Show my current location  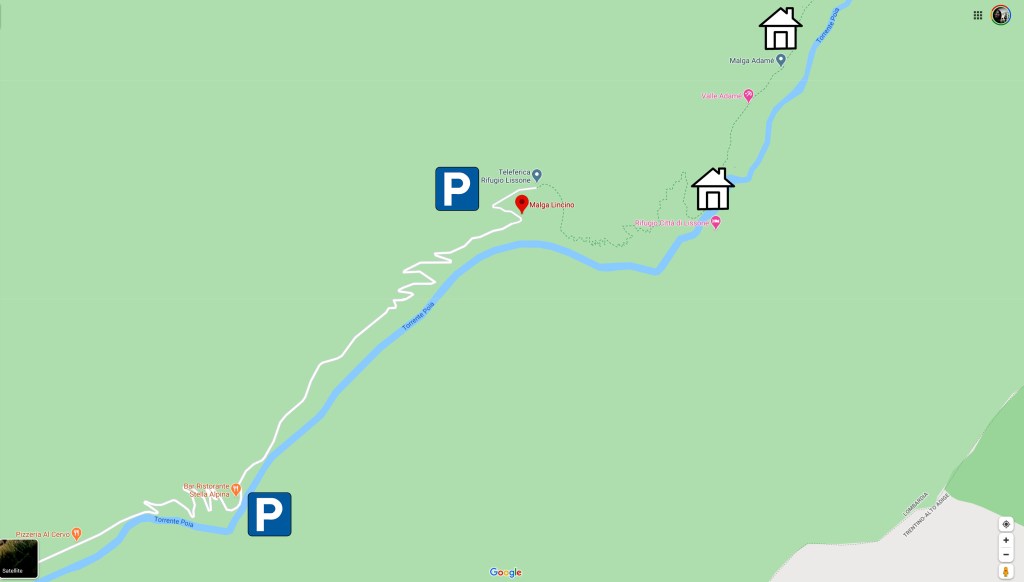[1006, 524]
